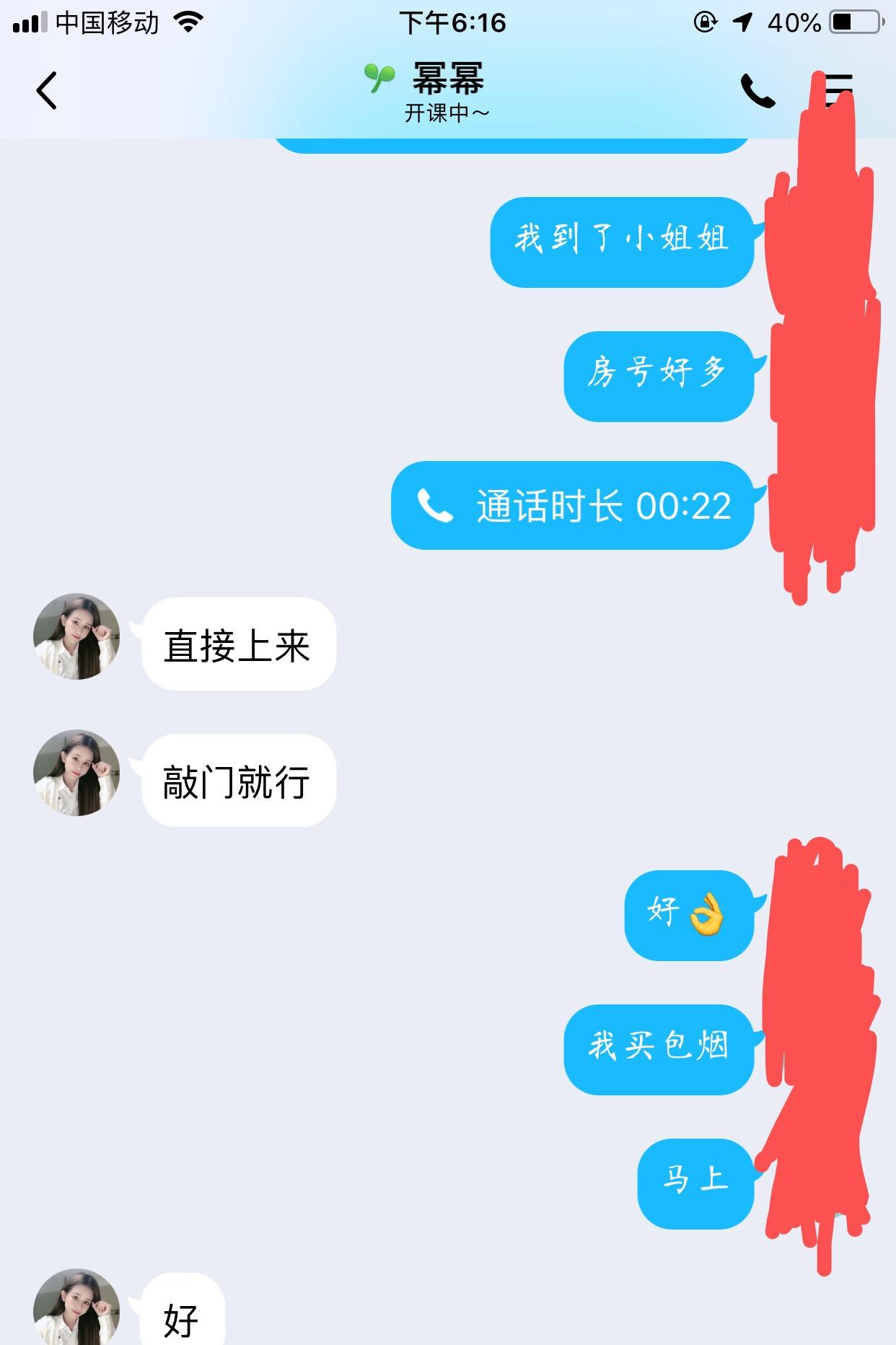The image size is (896, 1345).
Task: Open avatar beside 直接上来 message
Action: tap(76, 636)
